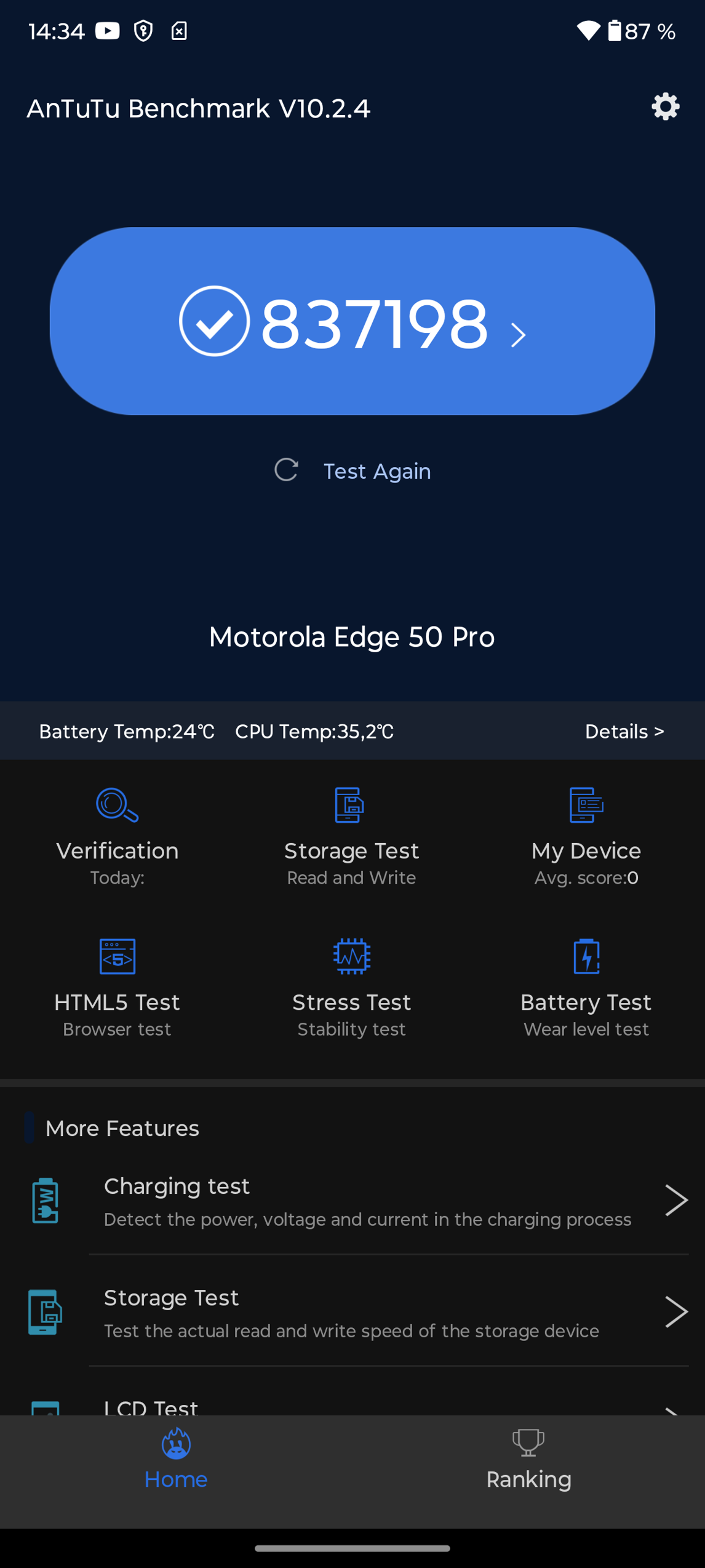Image resolution: width=705 pixels, height=1568 pixels.
Task: Open the Verification tool
Action: 117,836
